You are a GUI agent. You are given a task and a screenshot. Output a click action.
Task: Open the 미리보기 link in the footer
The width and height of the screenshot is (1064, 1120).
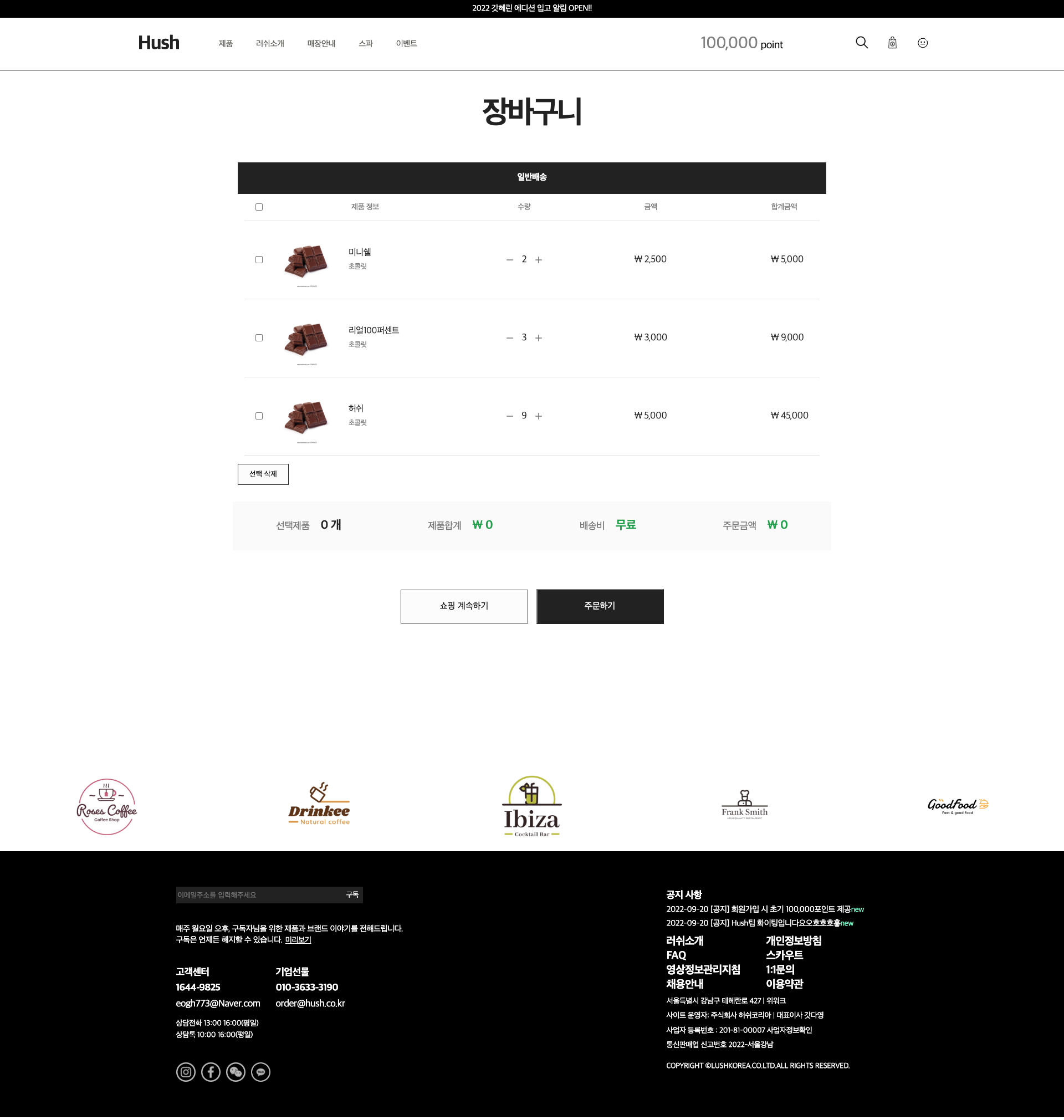[297, 940]
